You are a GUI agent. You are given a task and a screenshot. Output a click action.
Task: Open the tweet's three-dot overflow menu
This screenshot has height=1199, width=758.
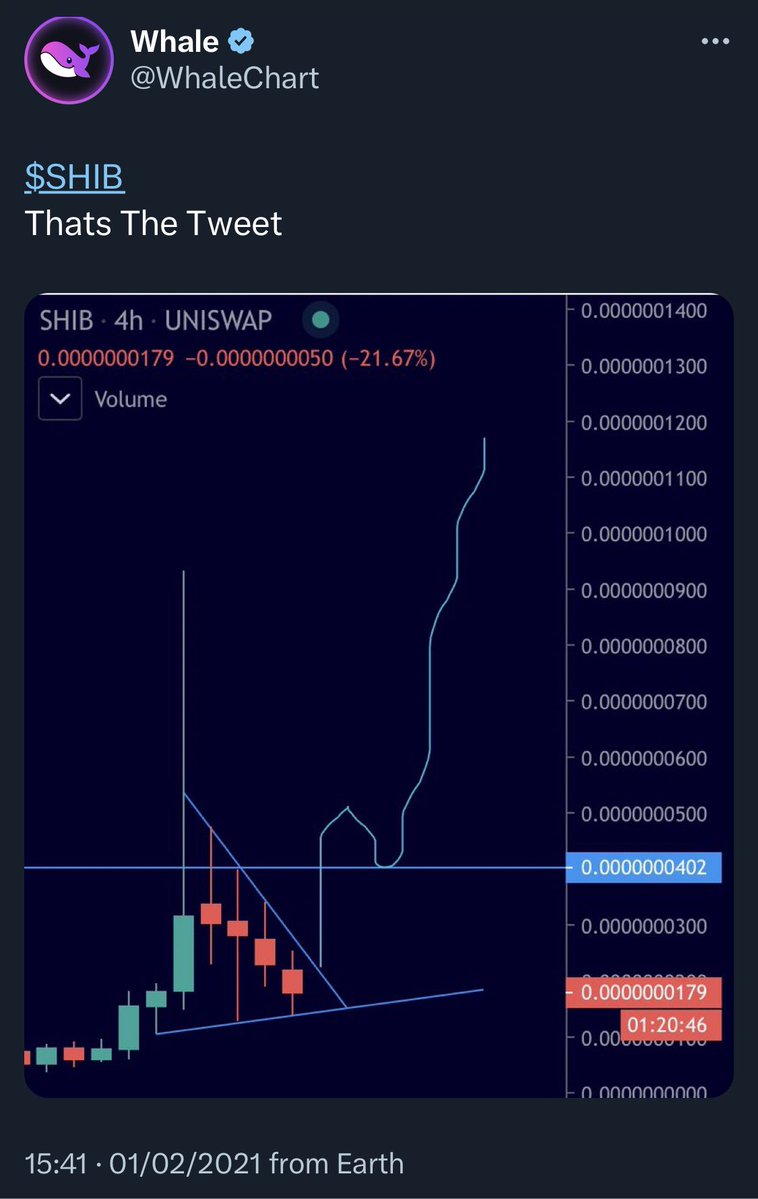pyautogui.click(x=715, y=42)
